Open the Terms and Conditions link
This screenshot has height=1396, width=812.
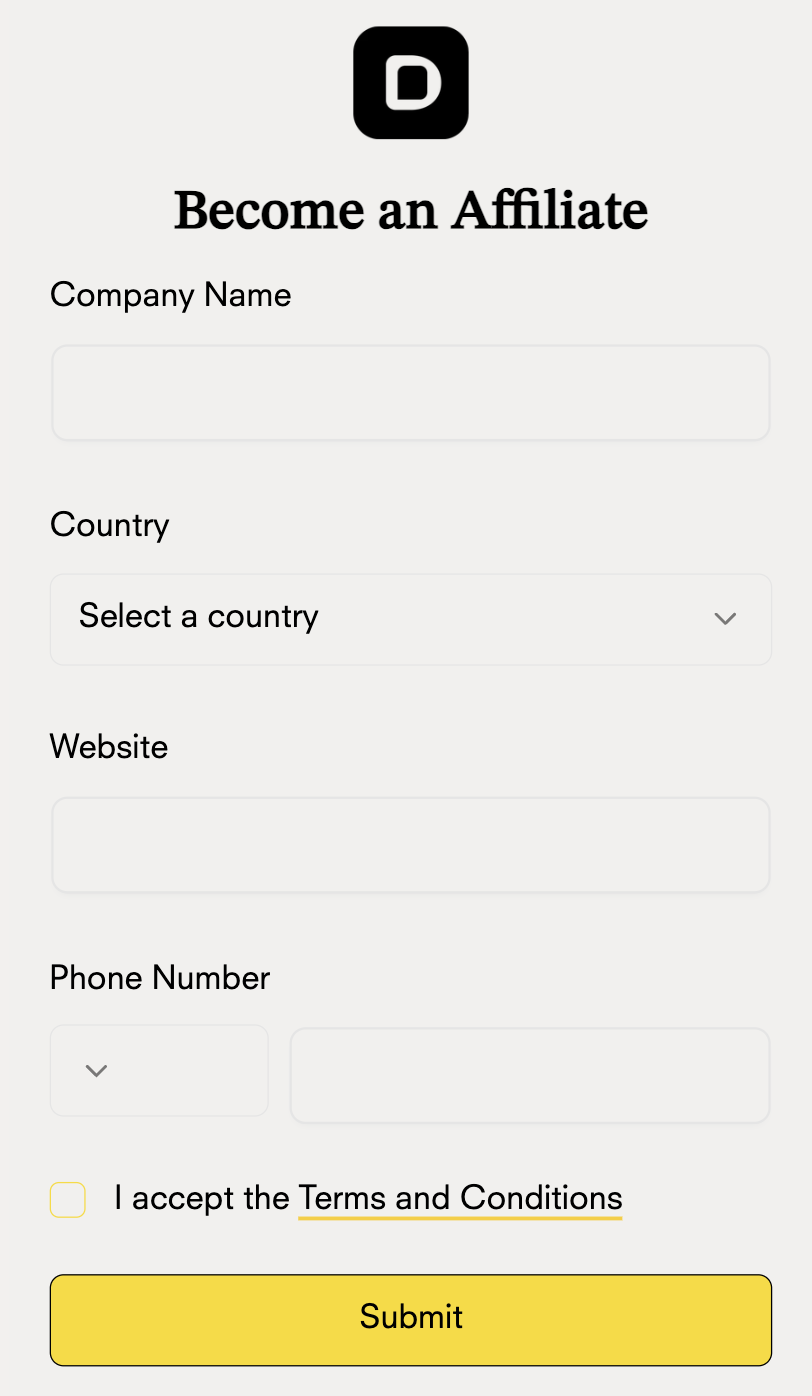pos(460,1198)
